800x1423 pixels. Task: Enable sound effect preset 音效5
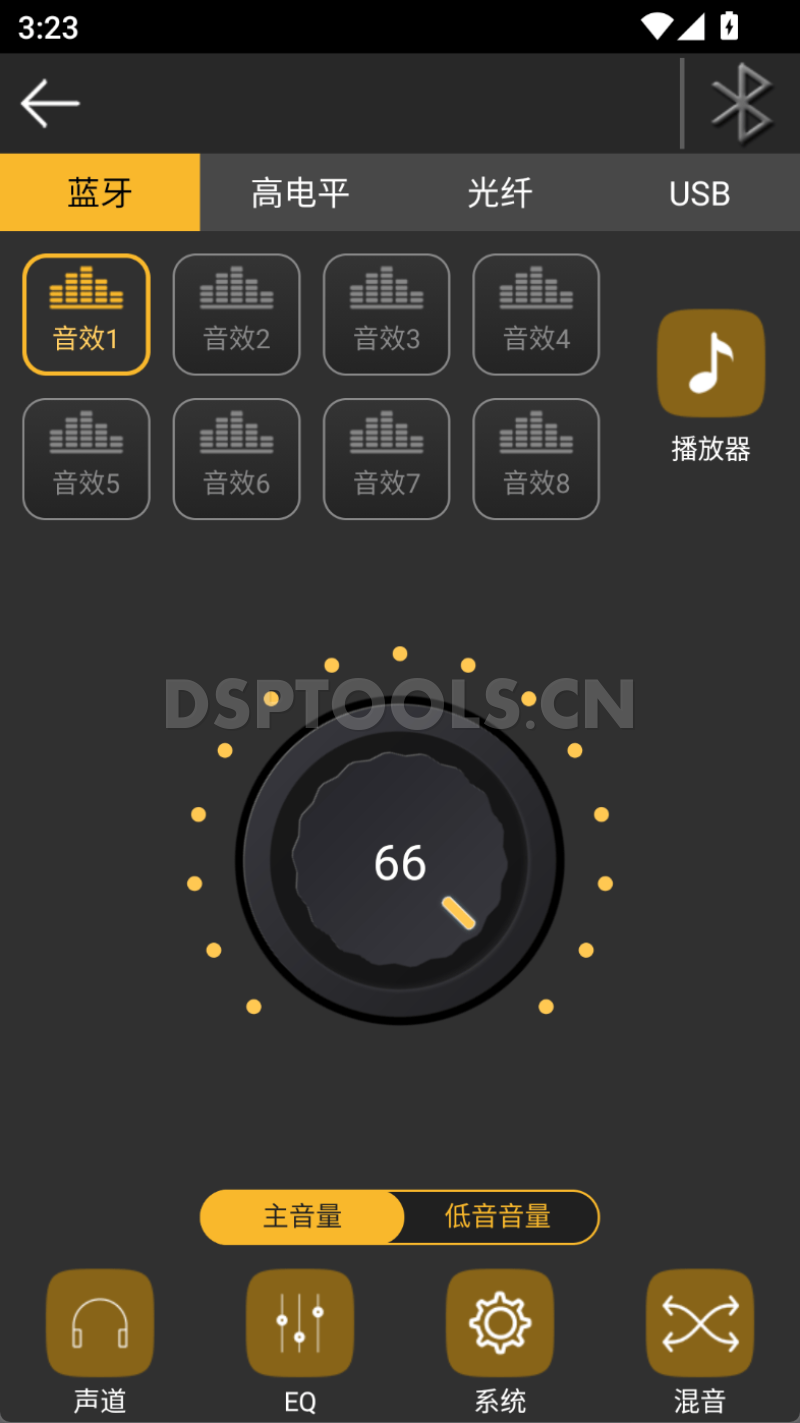[86, 458]
